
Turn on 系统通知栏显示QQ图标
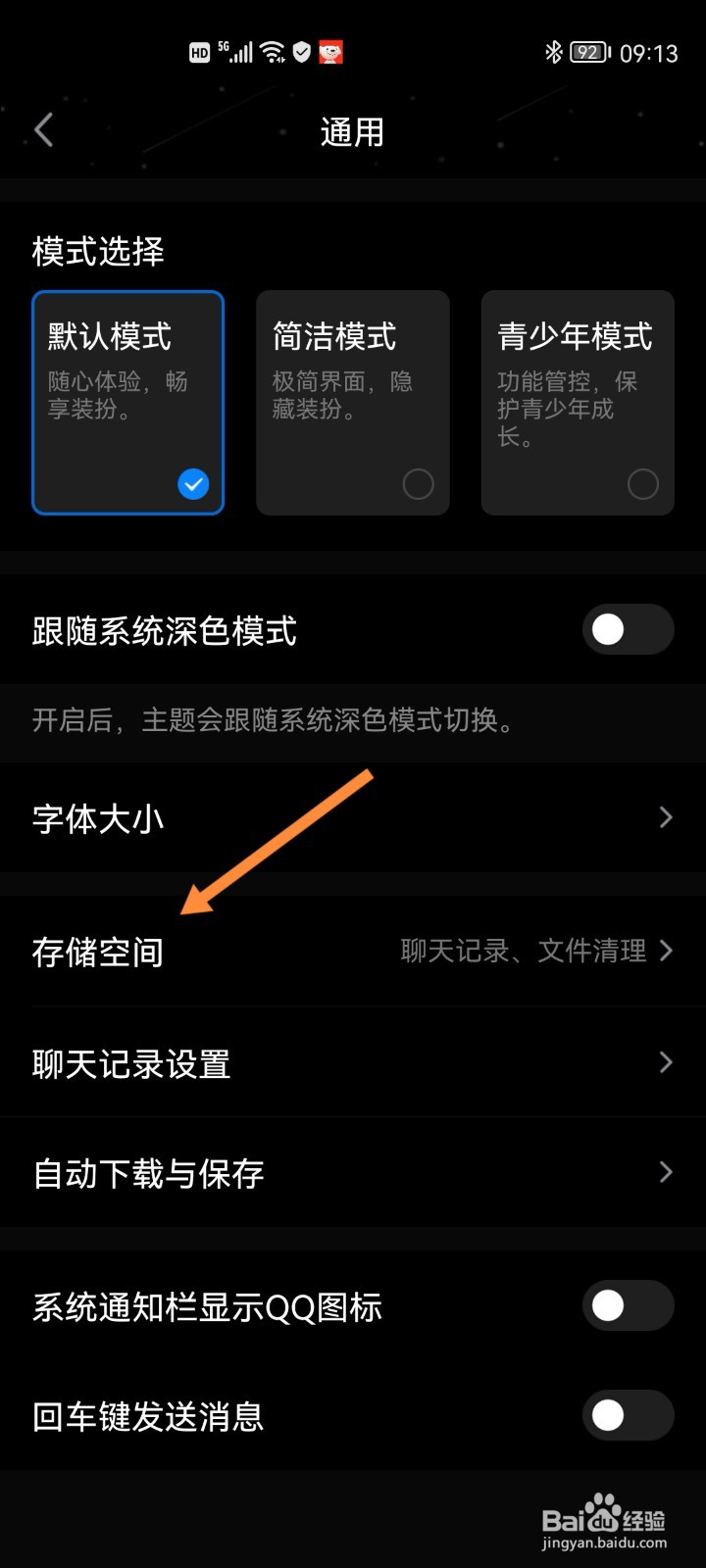628,1305
